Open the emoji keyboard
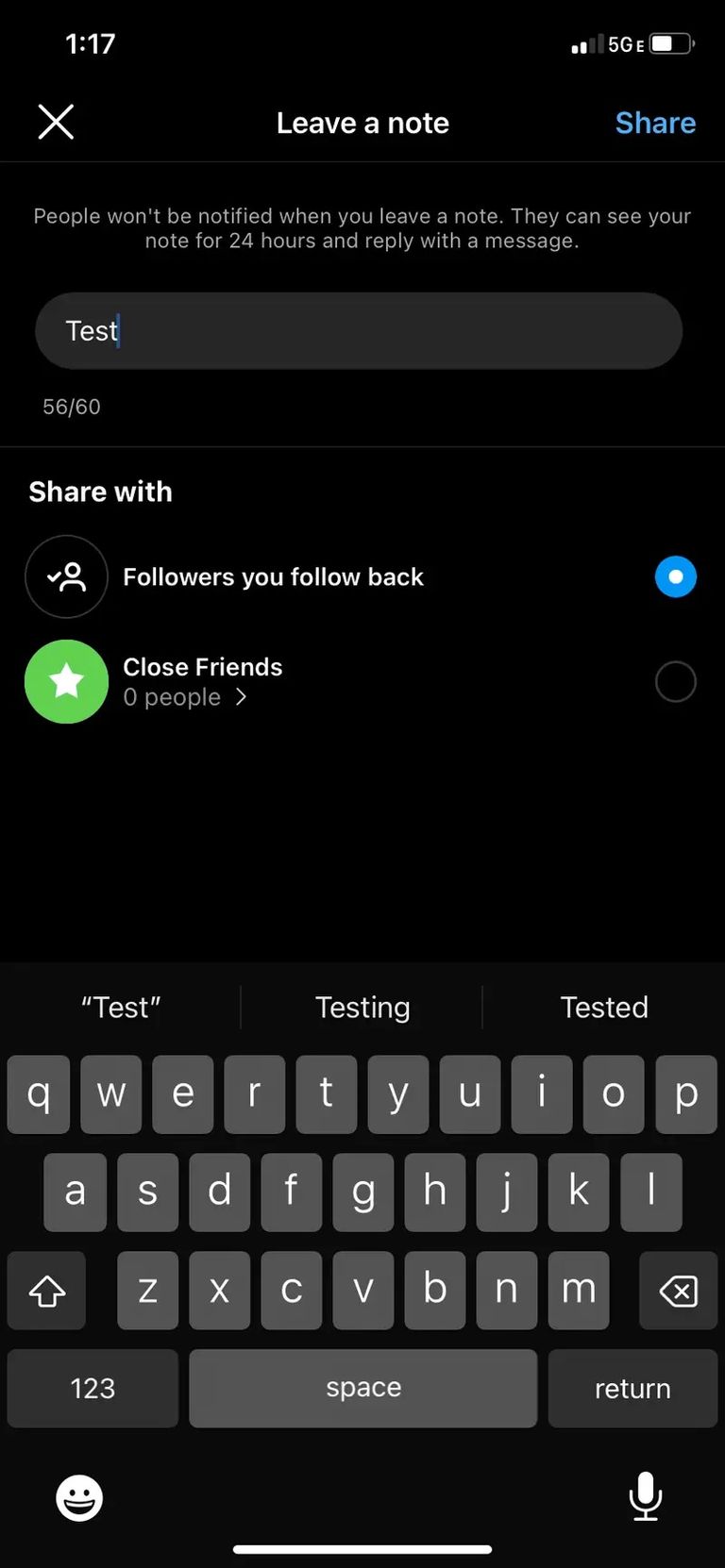This screenshot has width=725, height=1568. click(79, 1497)
